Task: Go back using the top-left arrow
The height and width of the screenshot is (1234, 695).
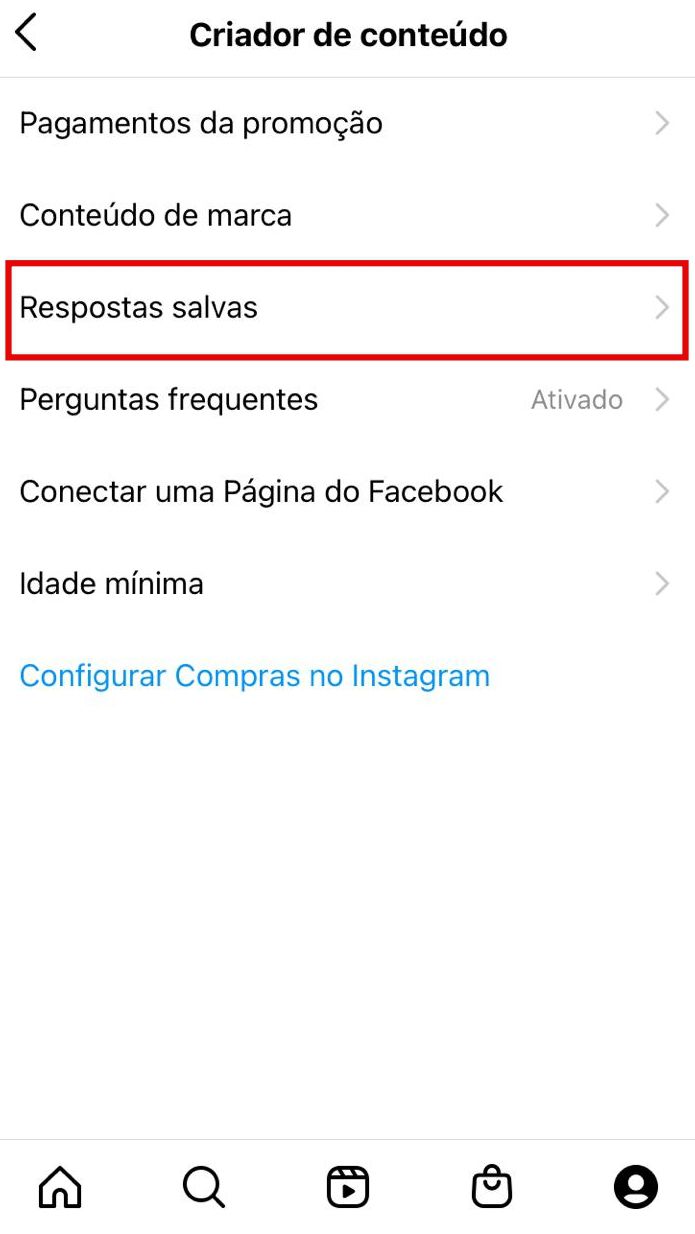Action: click(27, 33)
